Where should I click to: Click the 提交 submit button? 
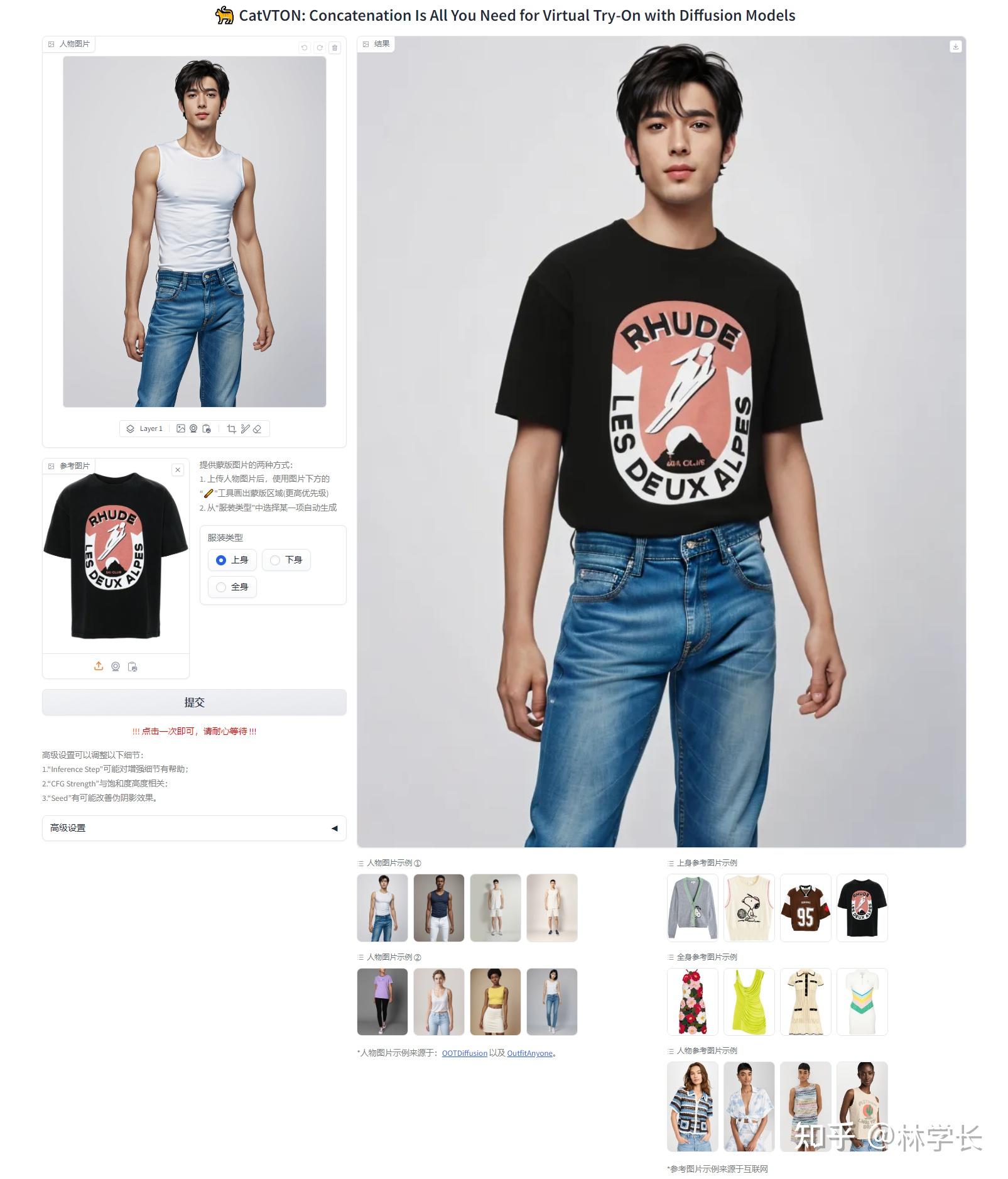tap(194, 702)
